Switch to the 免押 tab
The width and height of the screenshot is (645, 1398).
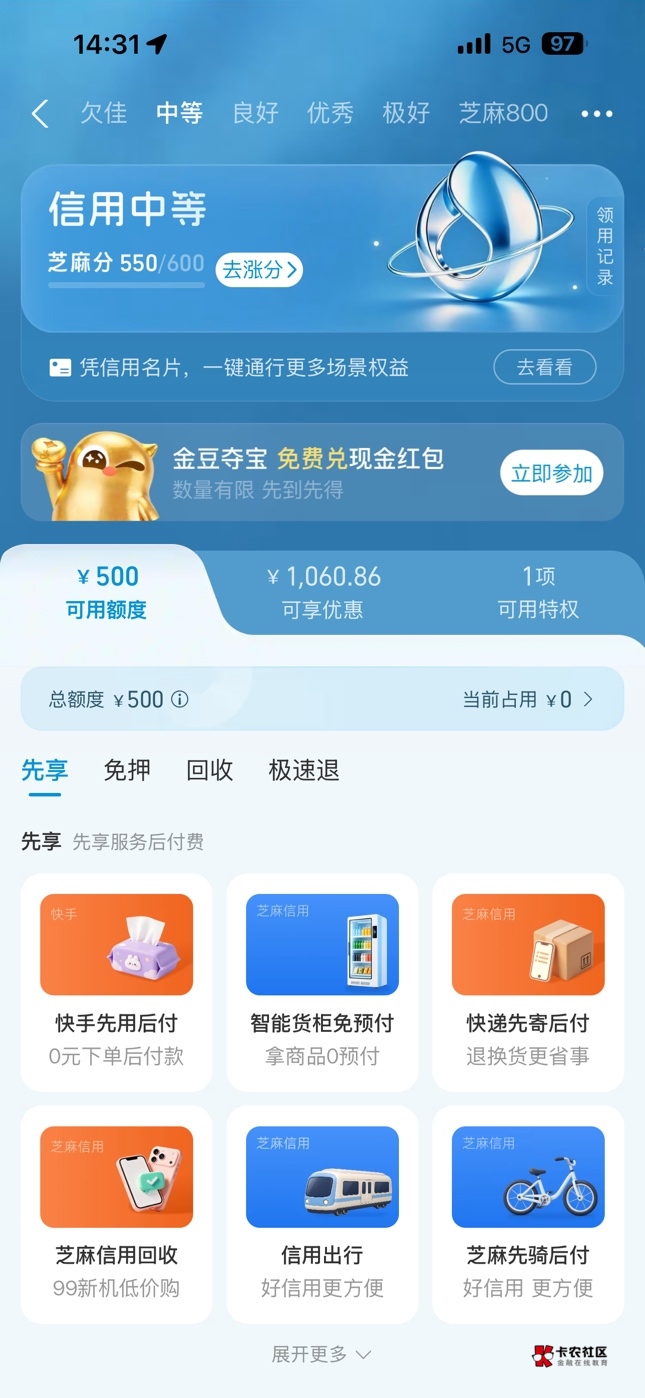(127, 770)
